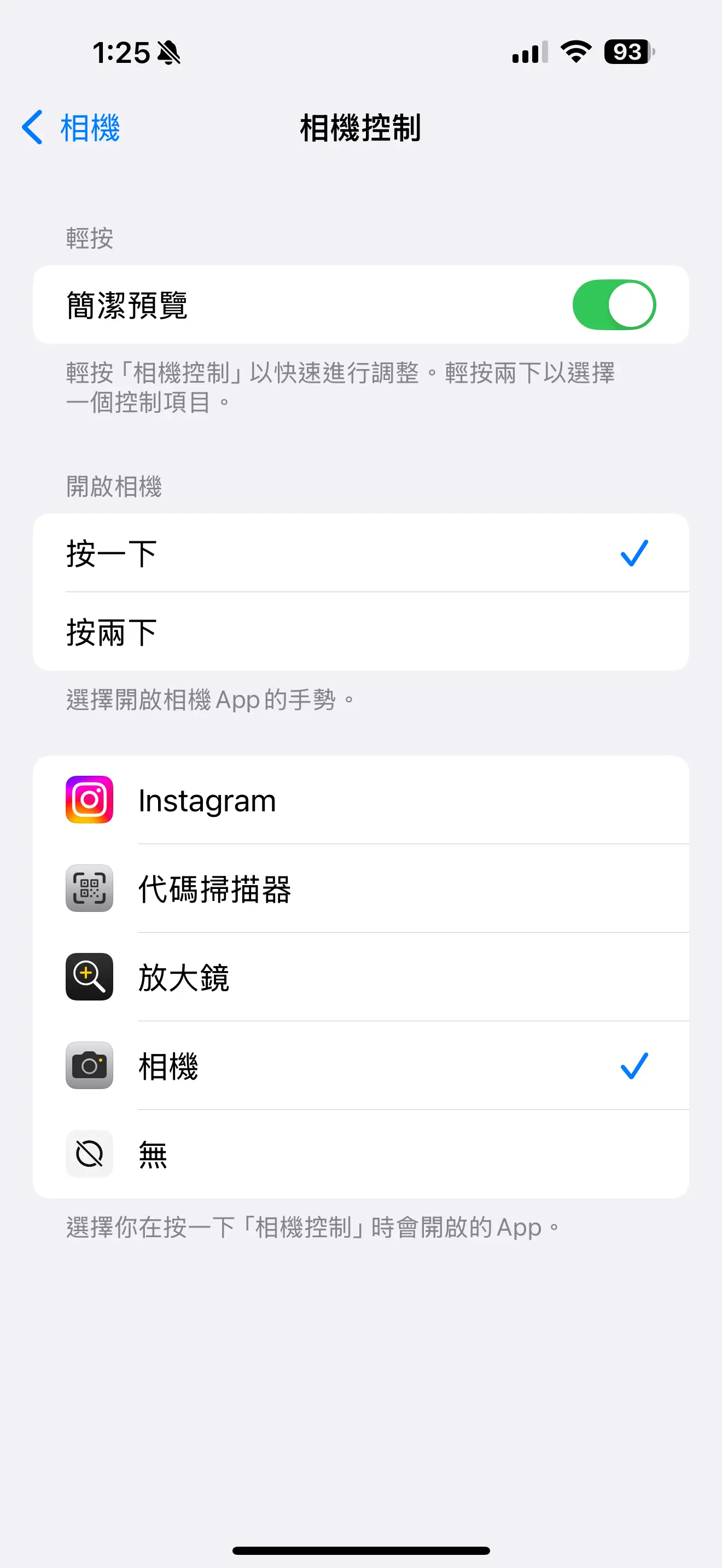Set 放大鏡 as the app to open

(x=361, y=977)
